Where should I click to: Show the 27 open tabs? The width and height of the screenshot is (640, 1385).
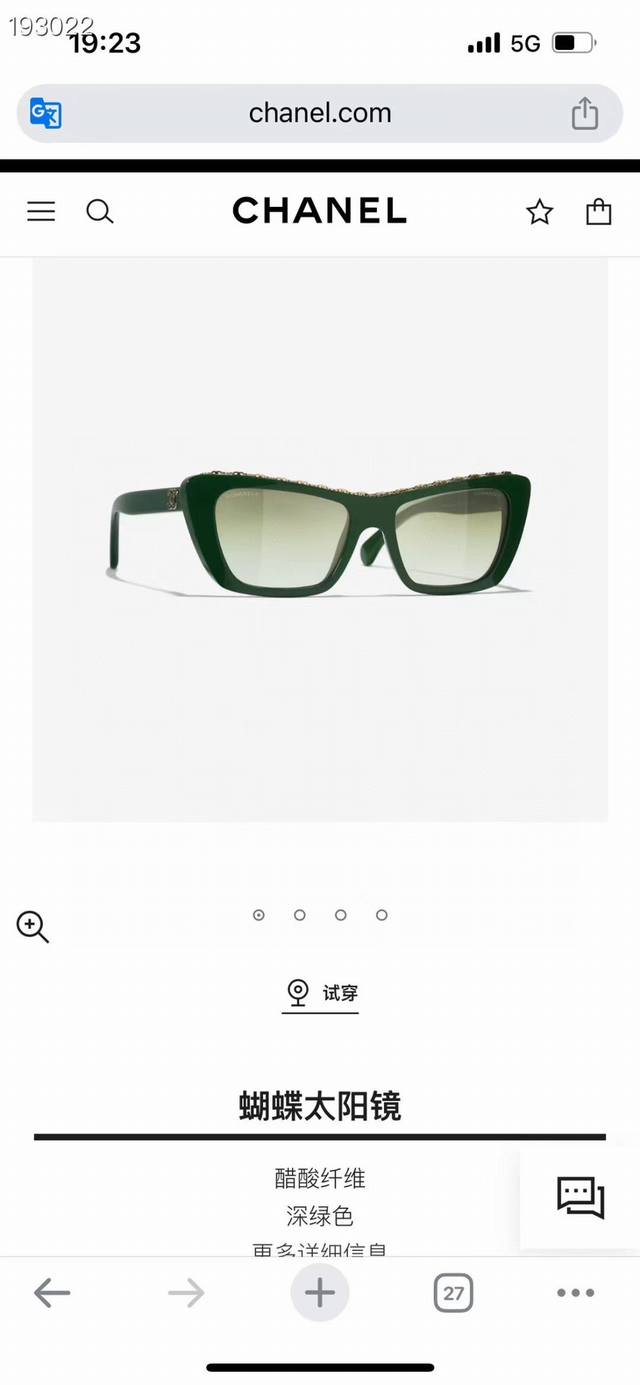[453, 1293]
